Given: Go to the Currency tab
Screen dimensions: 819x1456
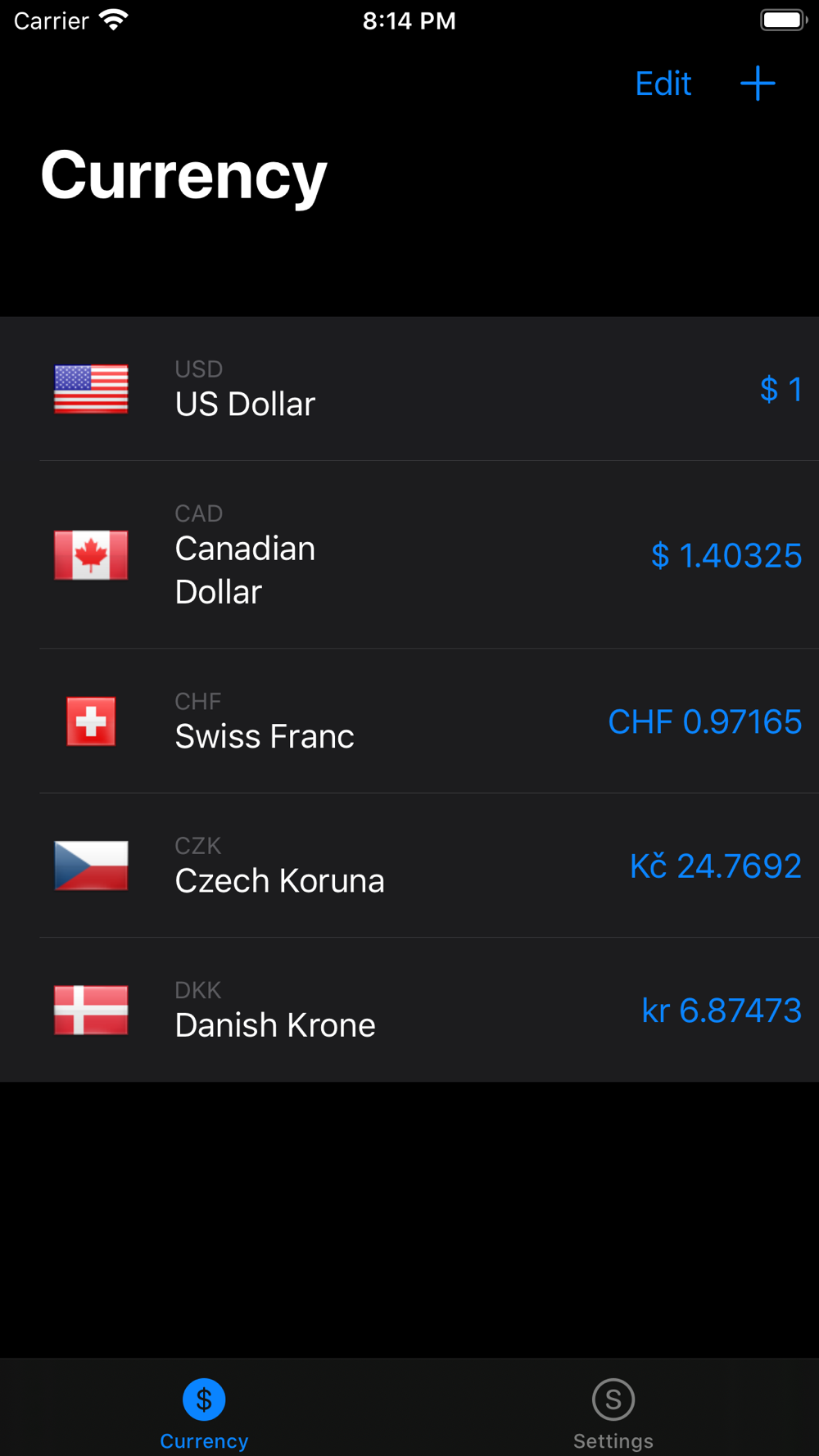Looking at the screenshot, I should (x=204, y=1414).
